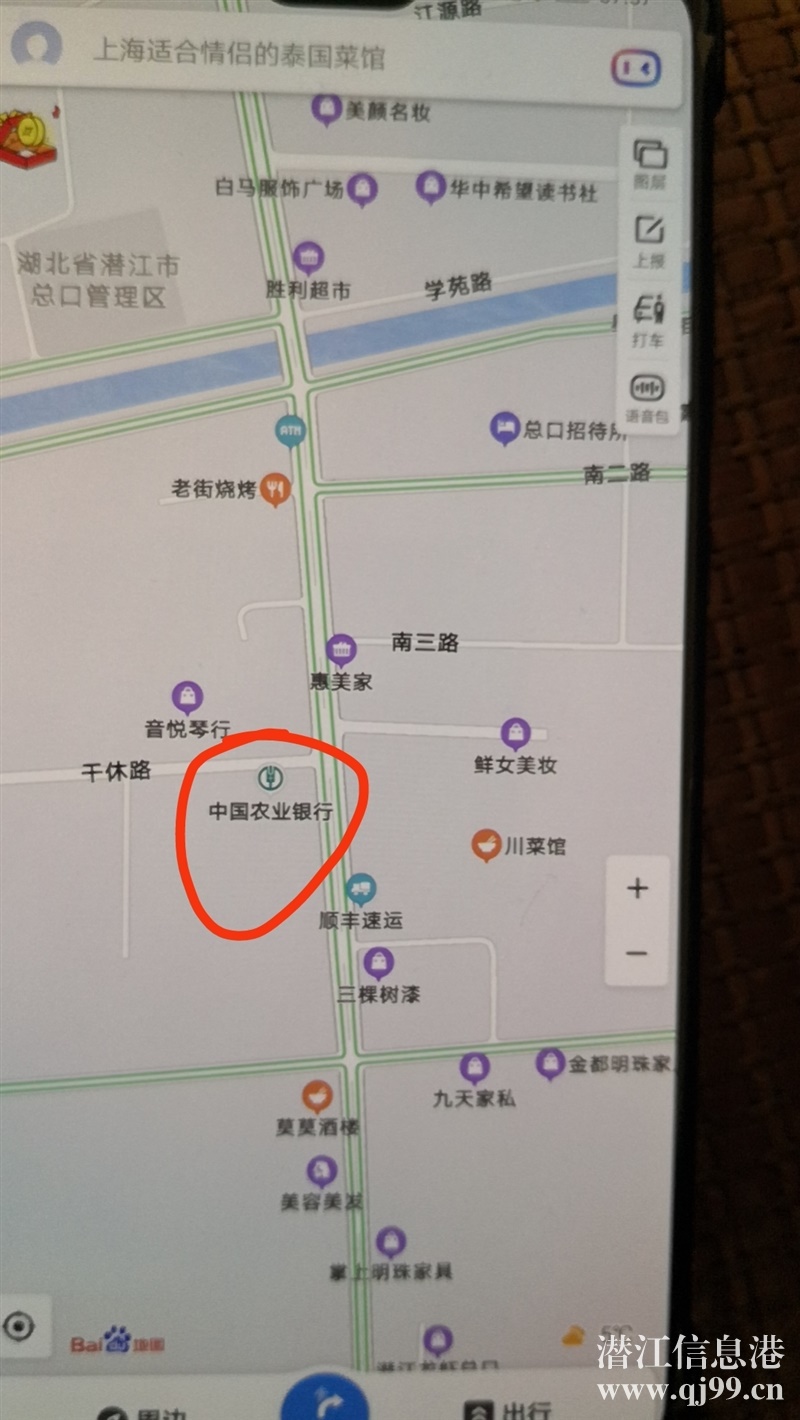Center map on my current location
This screenshot has height=1420, width=800.
point(17,1326)
